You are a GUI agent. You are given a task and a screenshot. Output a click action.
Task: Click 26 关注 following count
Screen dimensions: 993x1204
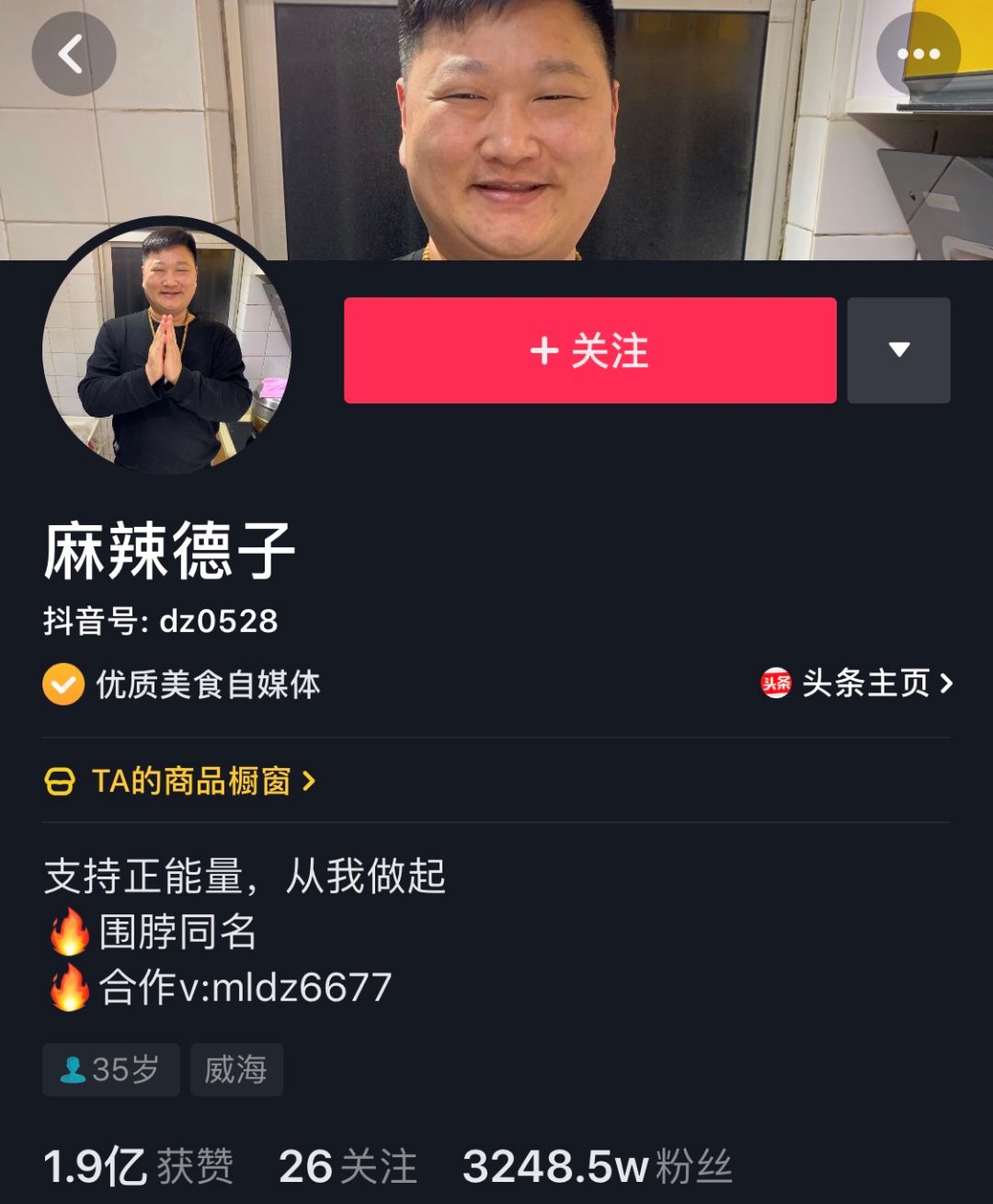348,1167
